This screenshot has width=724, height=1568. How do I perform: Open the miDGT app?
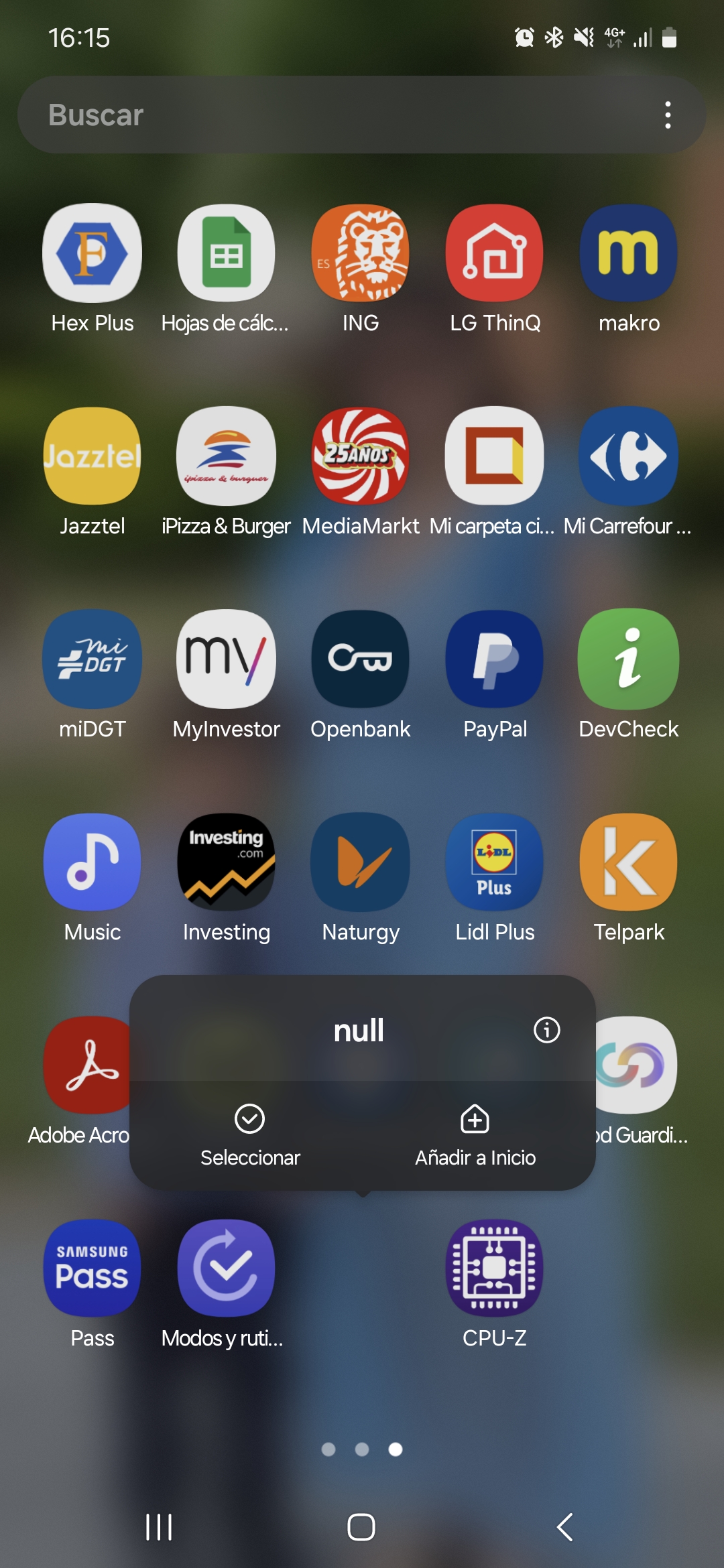coord(92,659)
